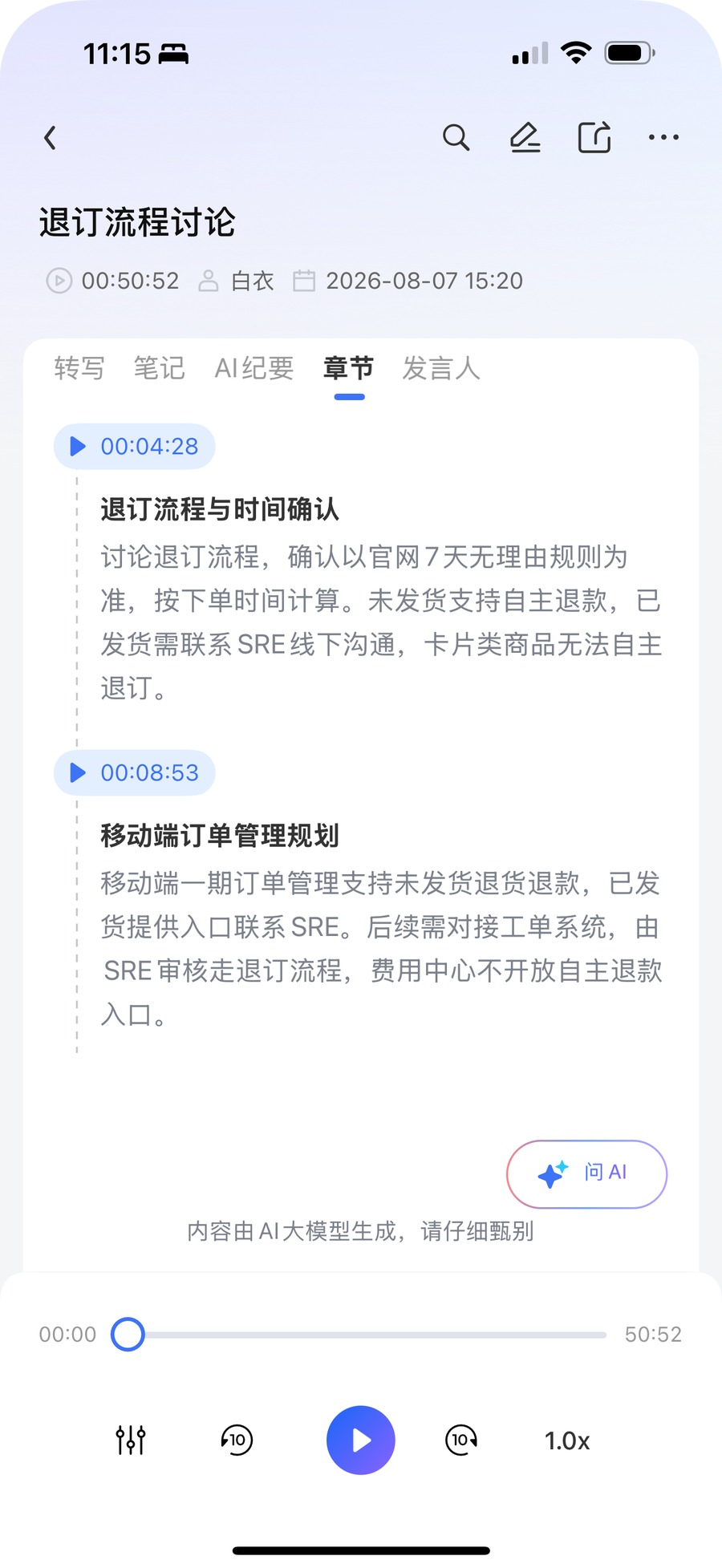722x1568 pixels.
Task: Tap the playback progress slider handle
Action: (x=128, y=1335)
